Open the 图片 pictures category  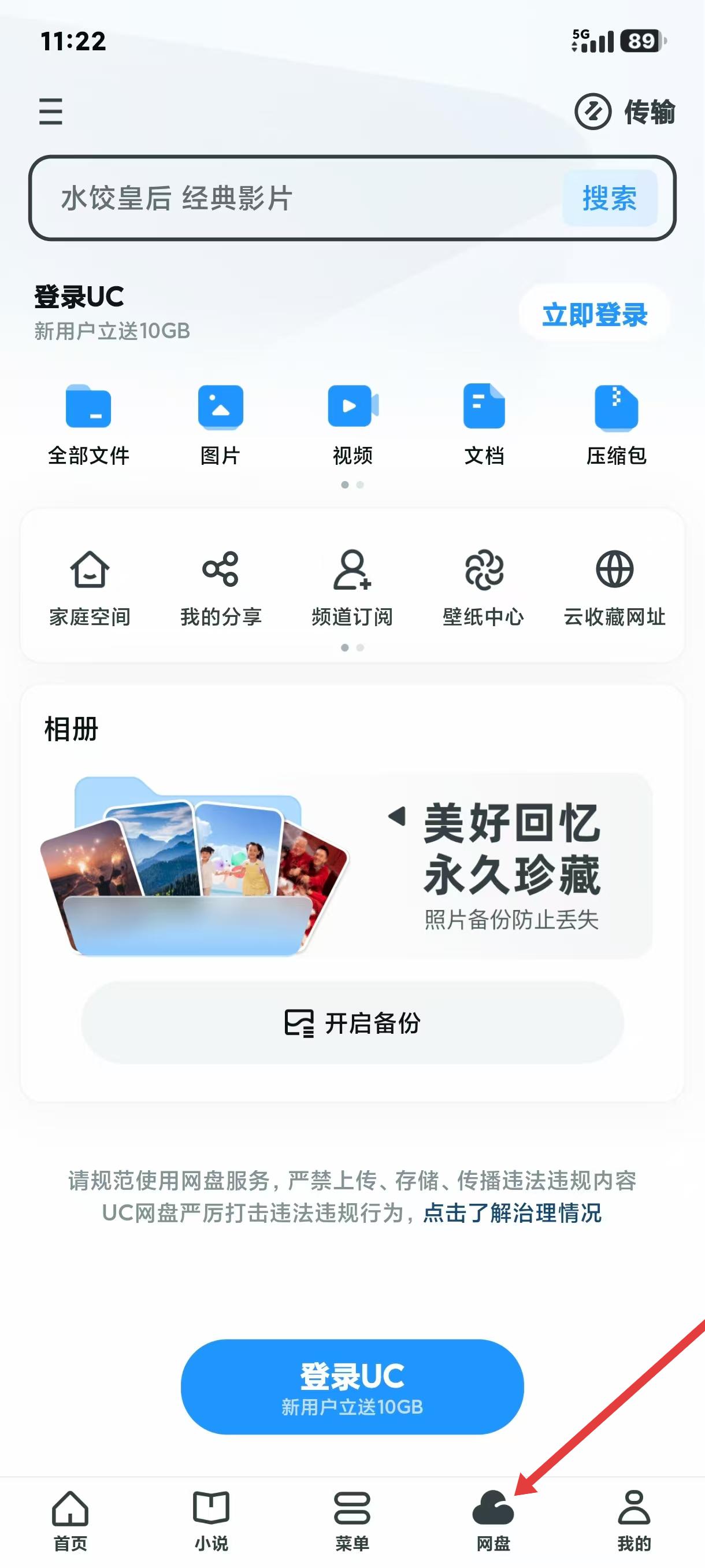point(220,424)
